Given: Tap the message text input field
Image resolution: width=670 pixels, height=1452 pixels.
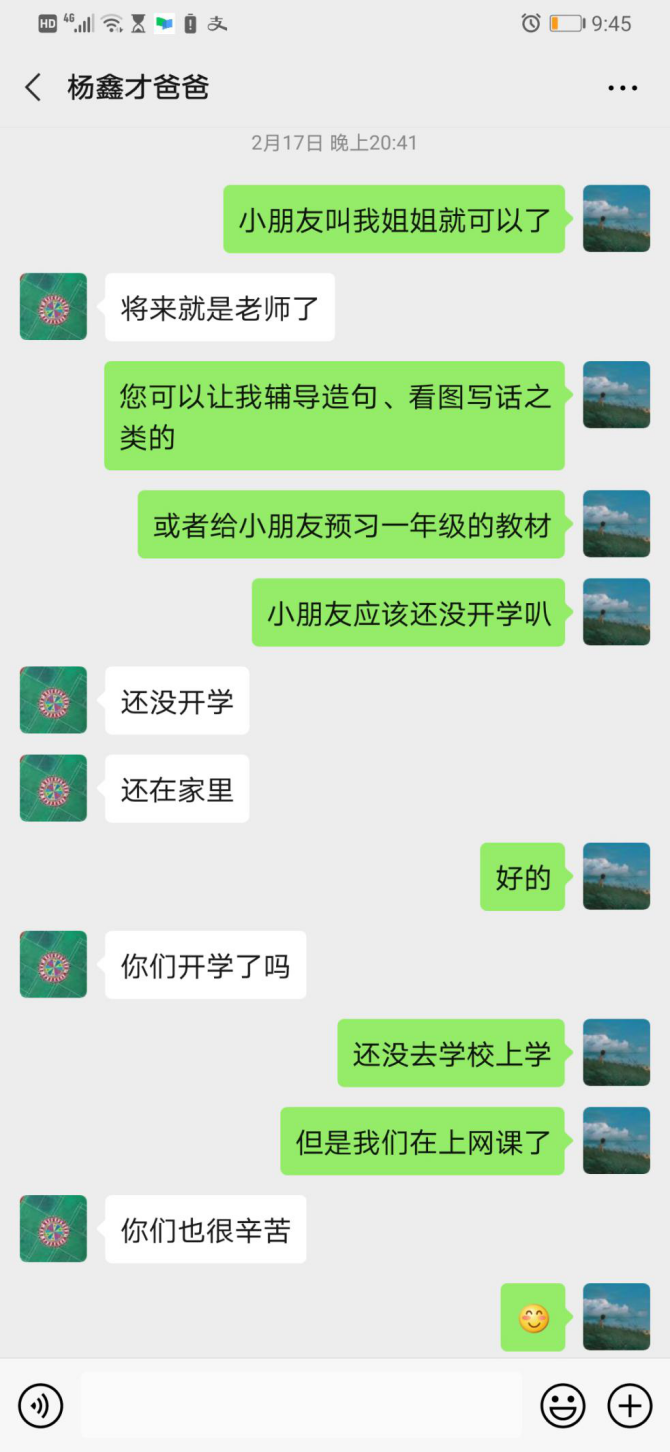Looking at the screenshot, I should [x=300, y=1405].
